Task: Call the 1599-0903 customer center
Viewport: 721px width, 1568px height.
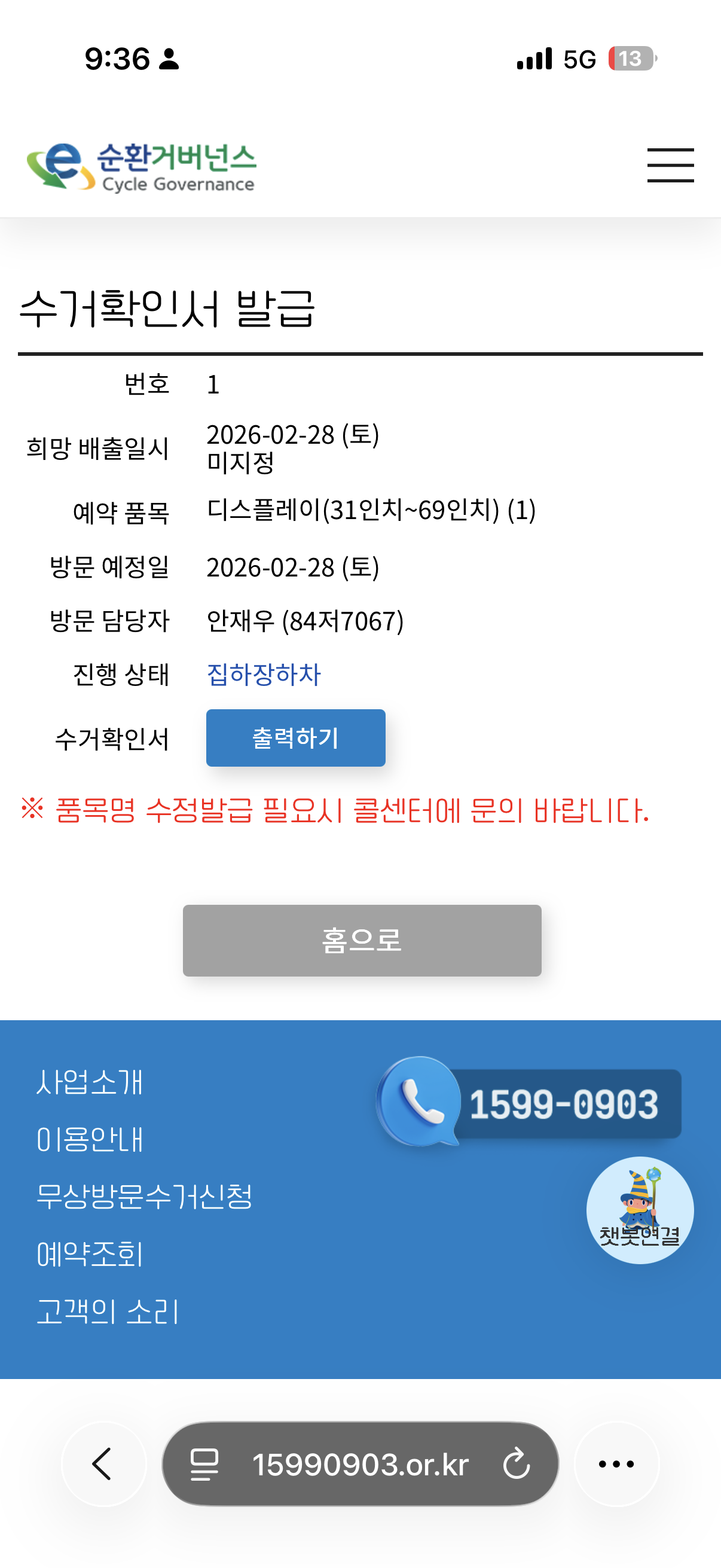Action: [x=529, y=1103]
